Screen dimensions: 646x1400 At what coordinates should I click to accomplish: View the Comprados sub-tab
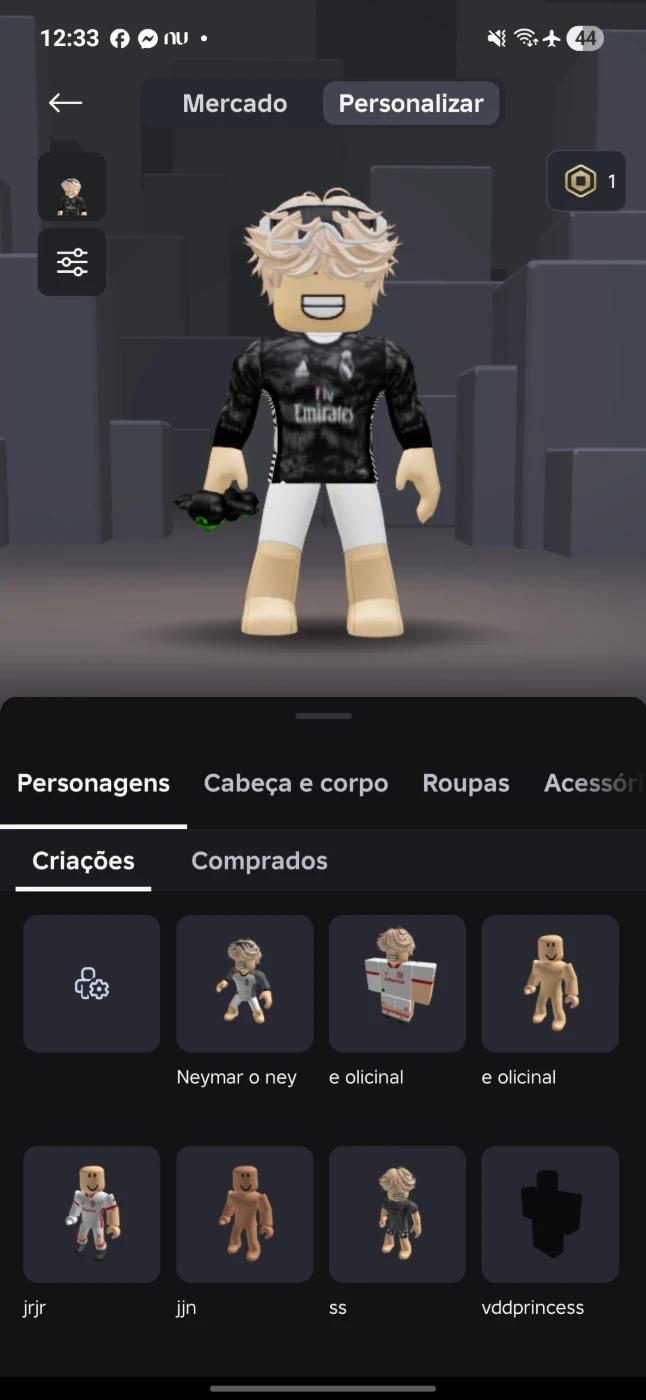[x=259, y=860]
